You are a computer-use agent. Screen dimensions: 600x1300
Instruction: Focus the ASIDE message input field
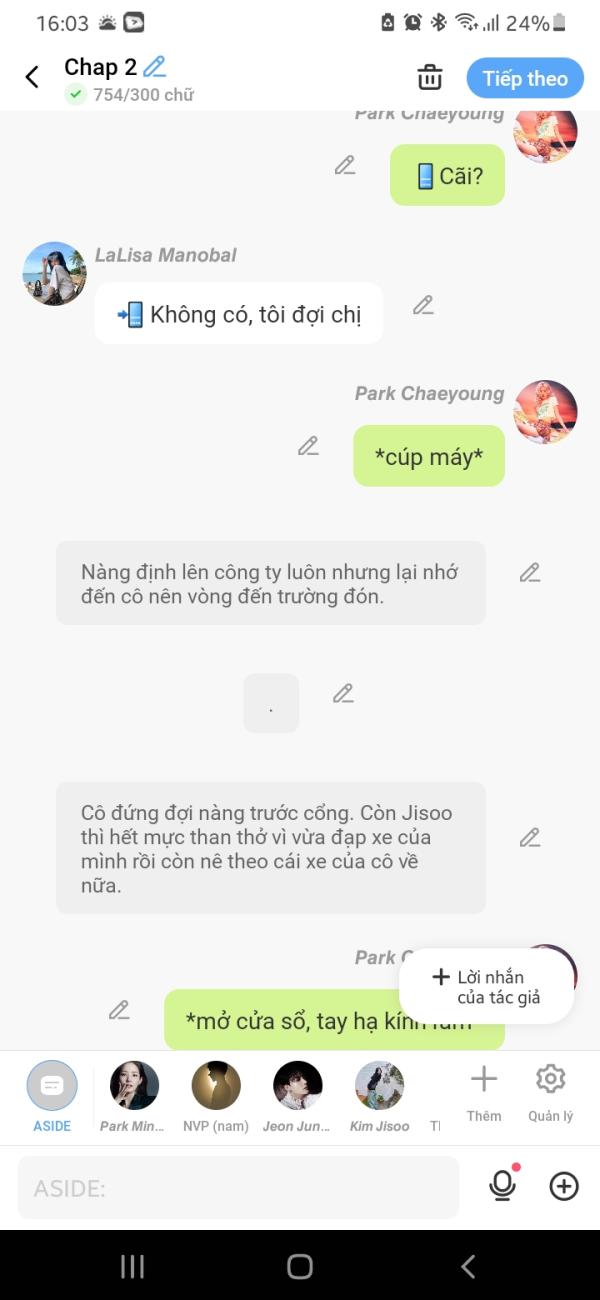pos(238,1188)
